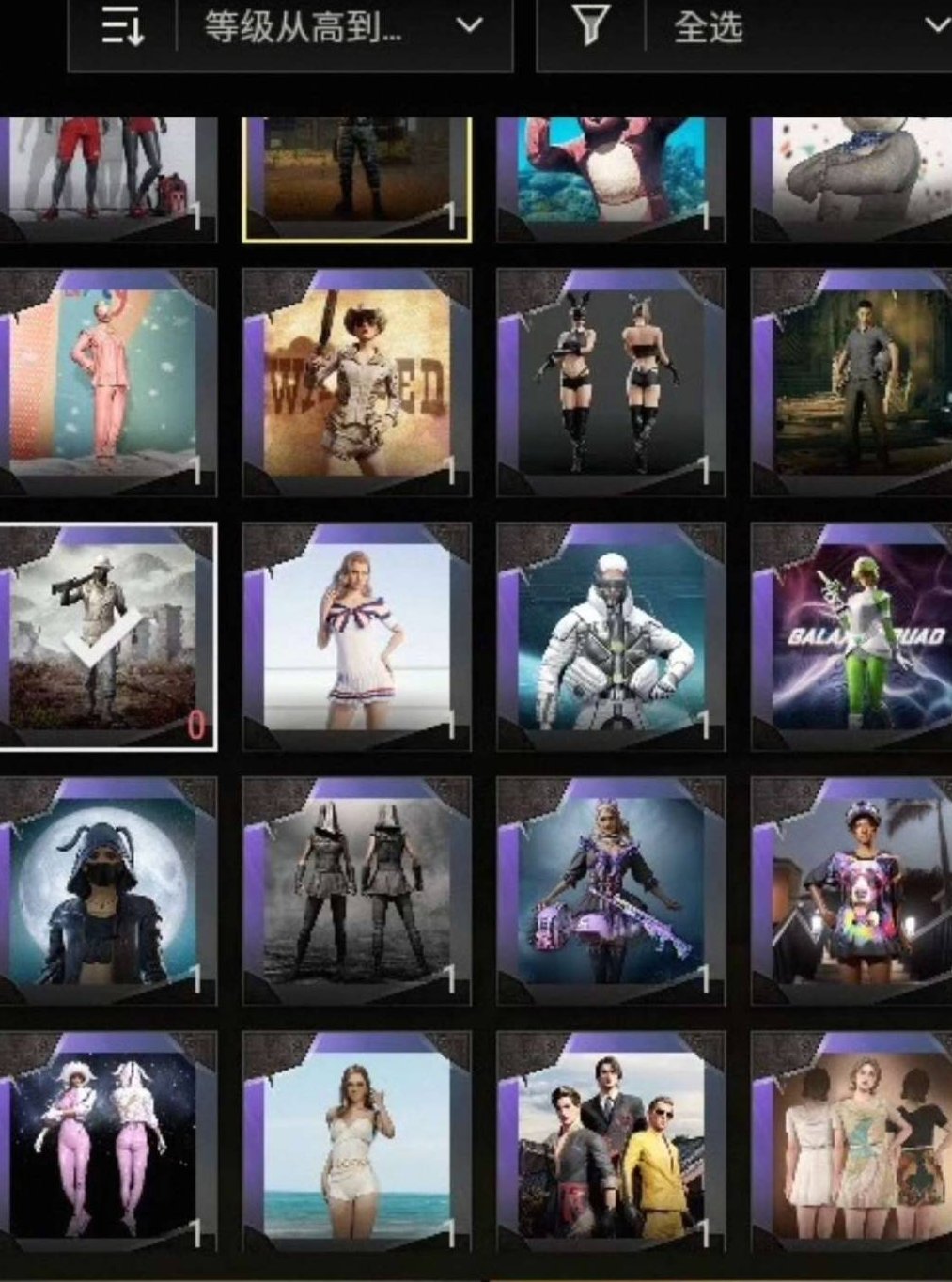952x1282 pixels.
Task: Pick the white beach romper outfit
Action: pos(357,1144)
